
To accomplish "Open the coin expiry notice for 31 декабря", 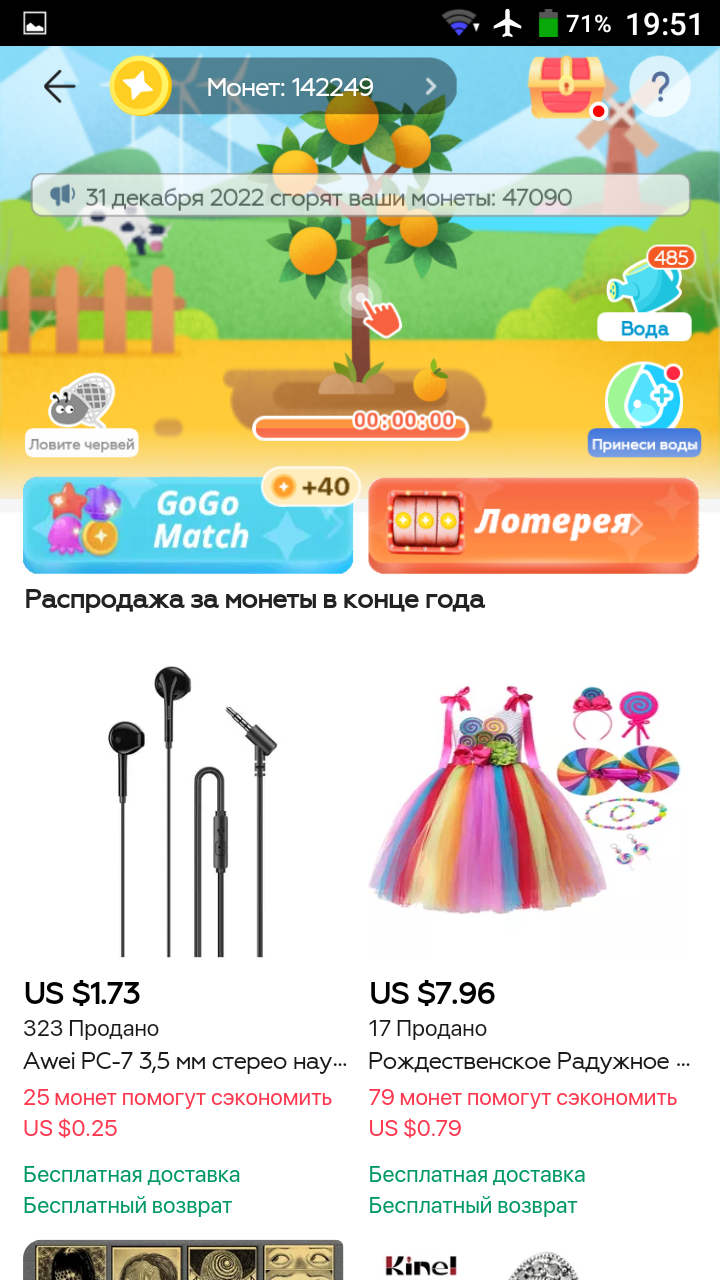I will tap(360, 196).
